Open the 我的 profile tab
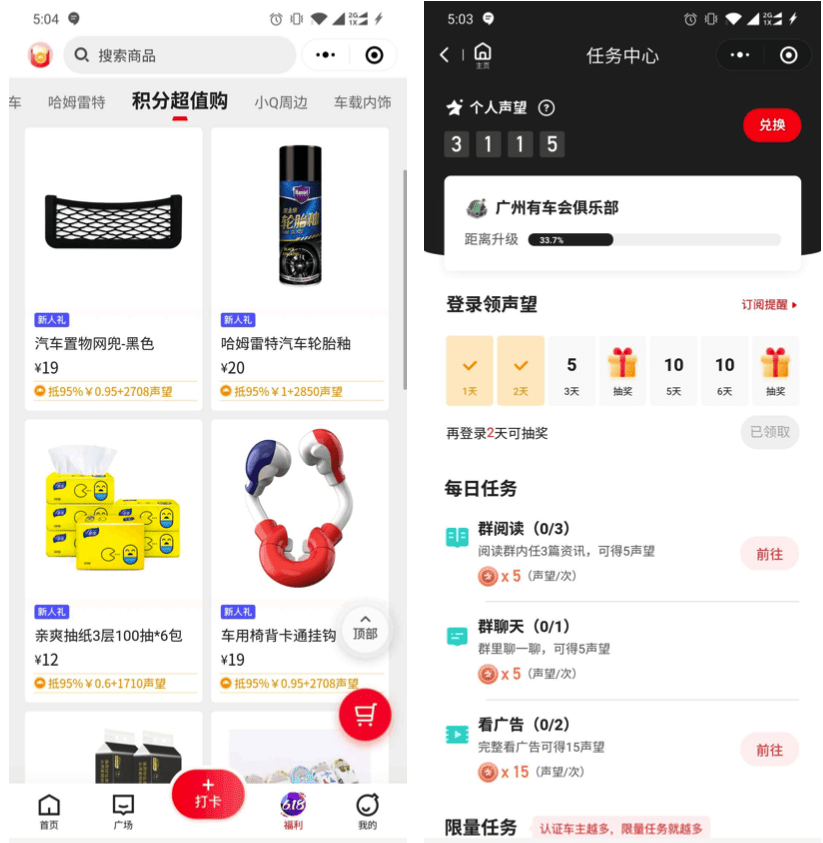 (x=367, y=811)
